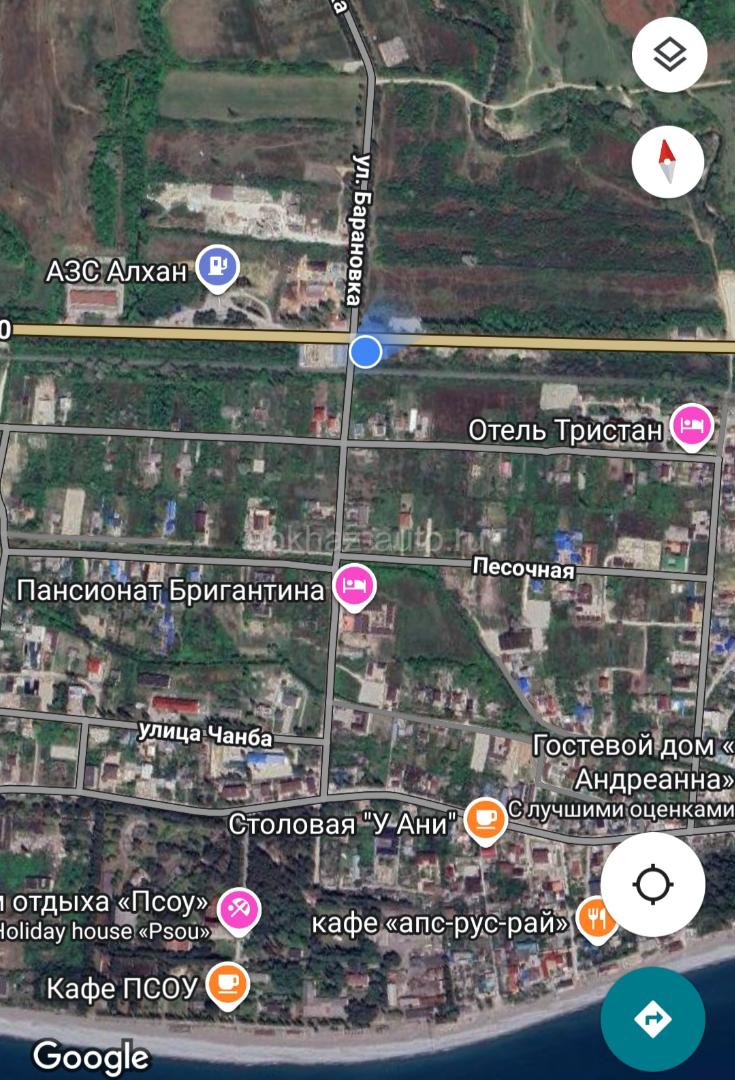The image size is (735, 1080).
Task: Select the кафе «апс-рус-рай» restaurant pin
Action: tap(596, 918)
